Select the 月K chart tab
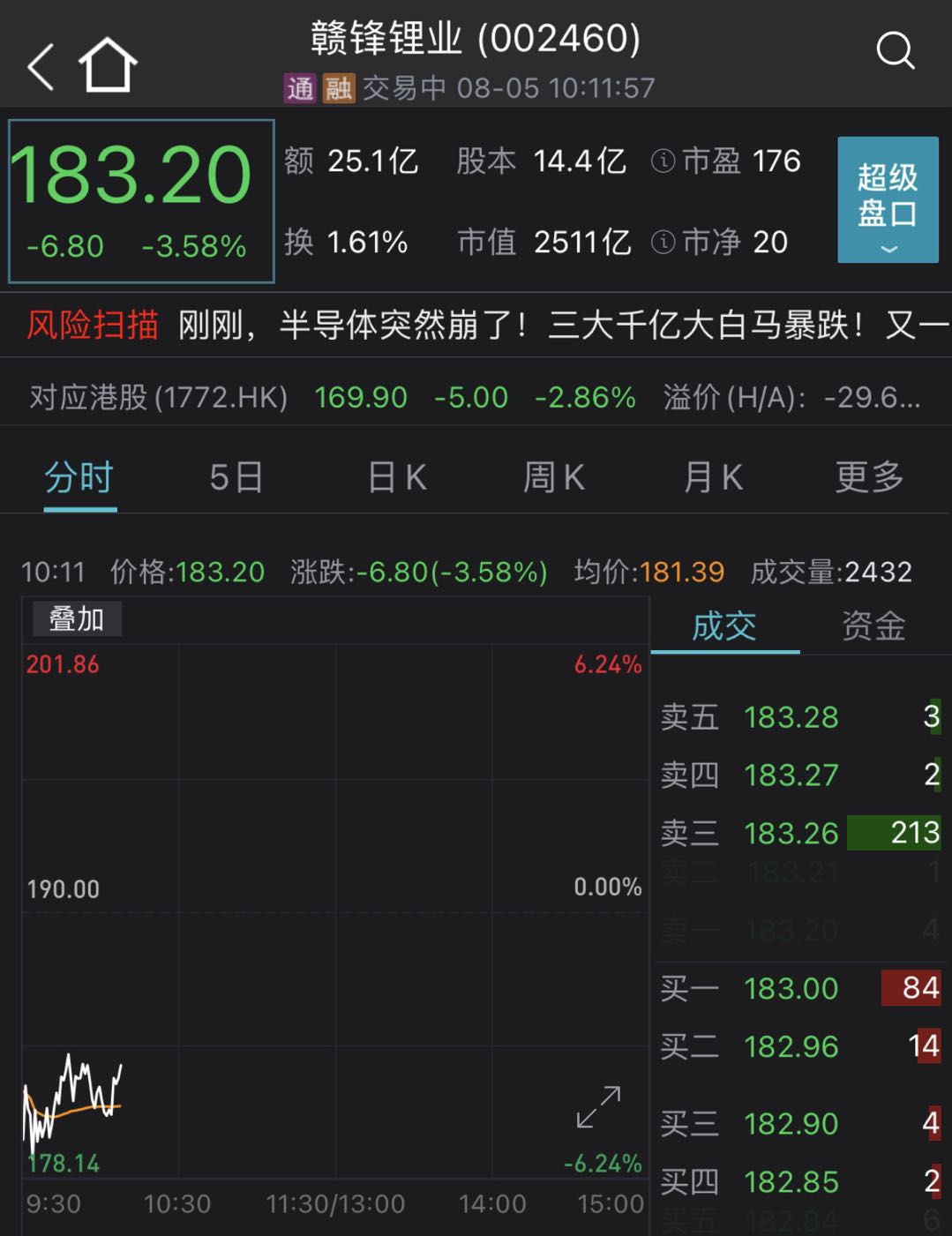The height and width of the screenshot is (1236, 952). [713, 478]
